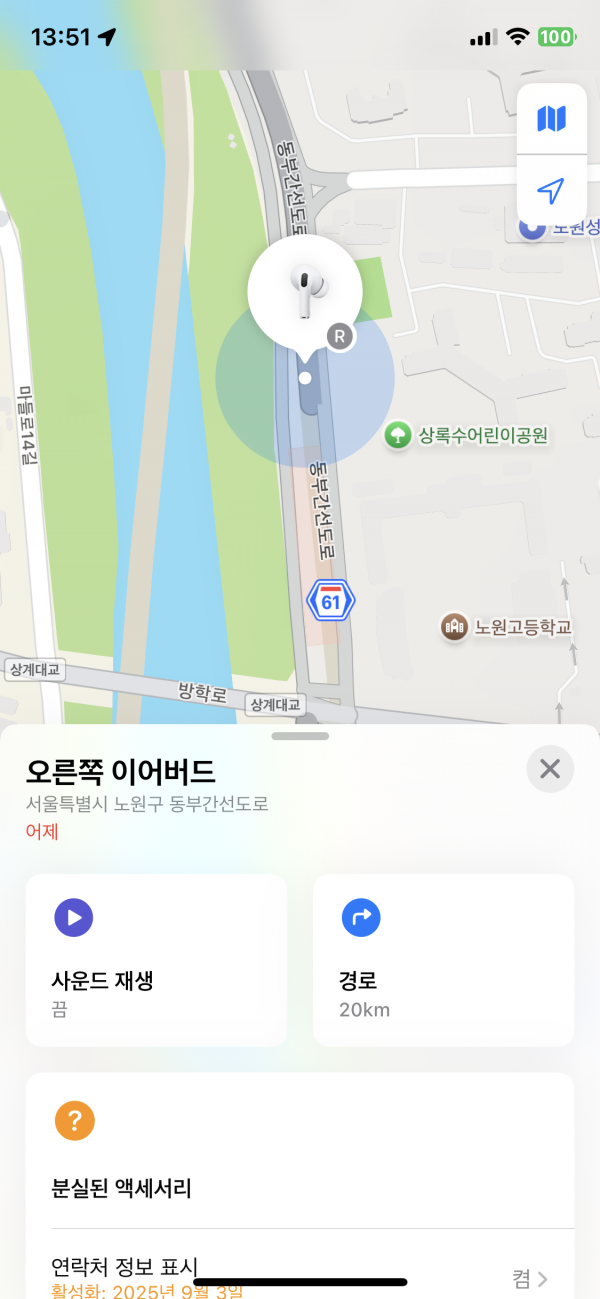Play sound with 사운드 재생
The image size is (600, 1299).
point(156,959)
